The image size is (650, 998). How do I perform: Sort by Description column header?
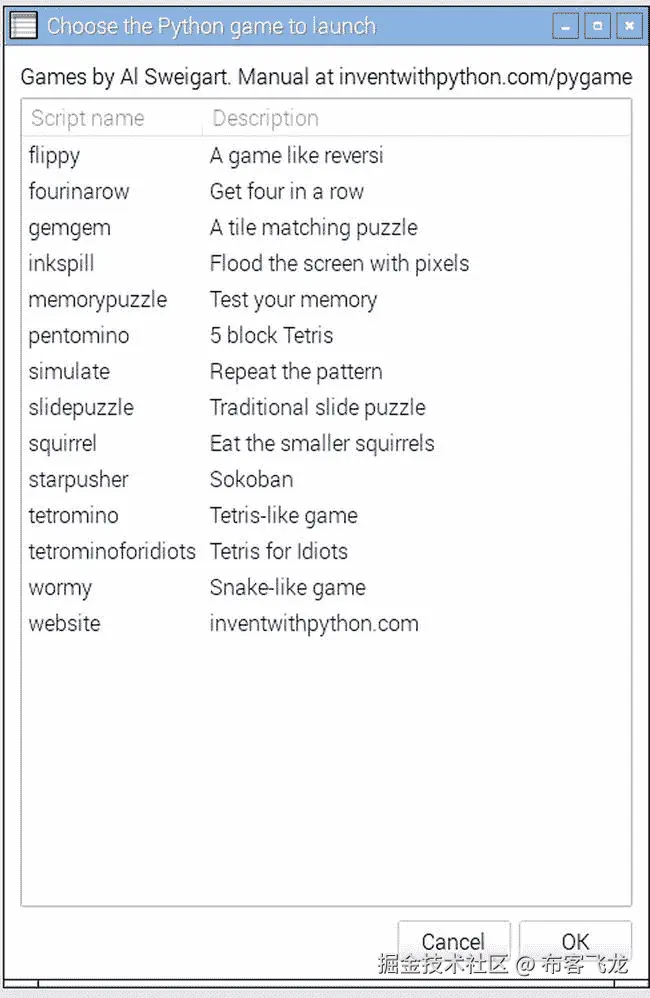tap(265, 118)
